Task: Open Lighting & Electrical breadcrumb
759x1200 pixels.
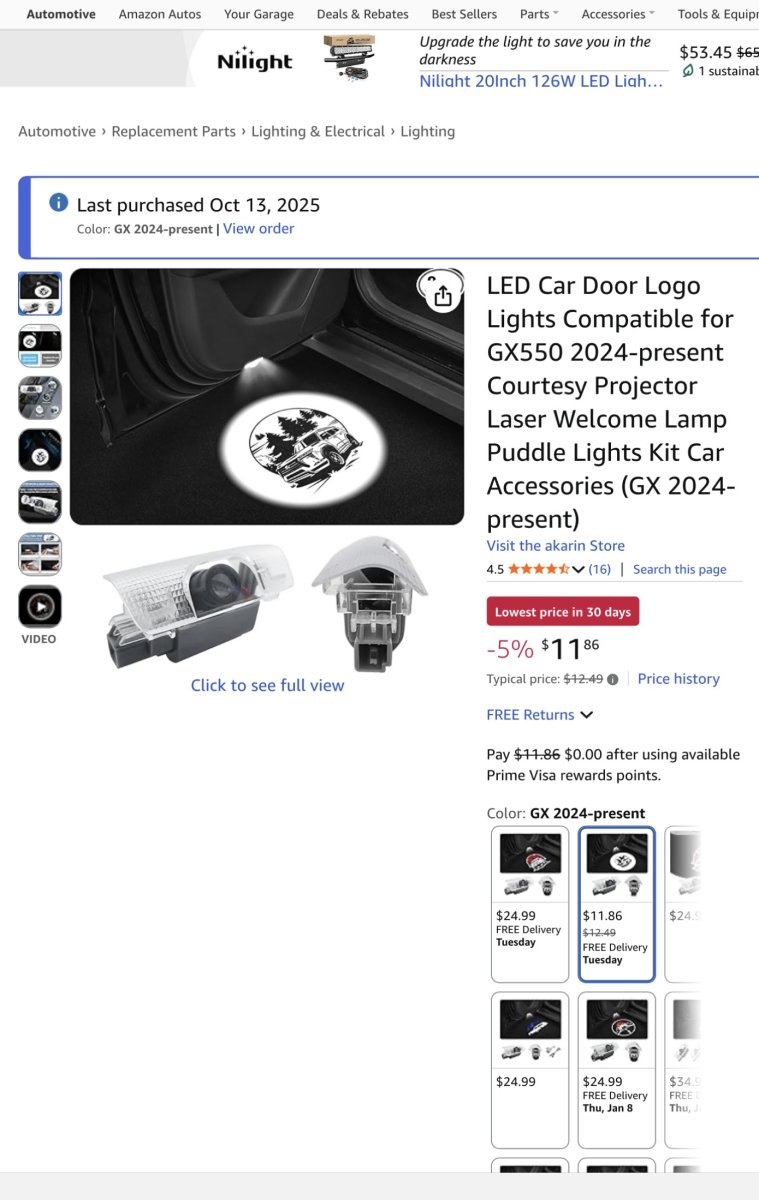Action: pos(318,131)
